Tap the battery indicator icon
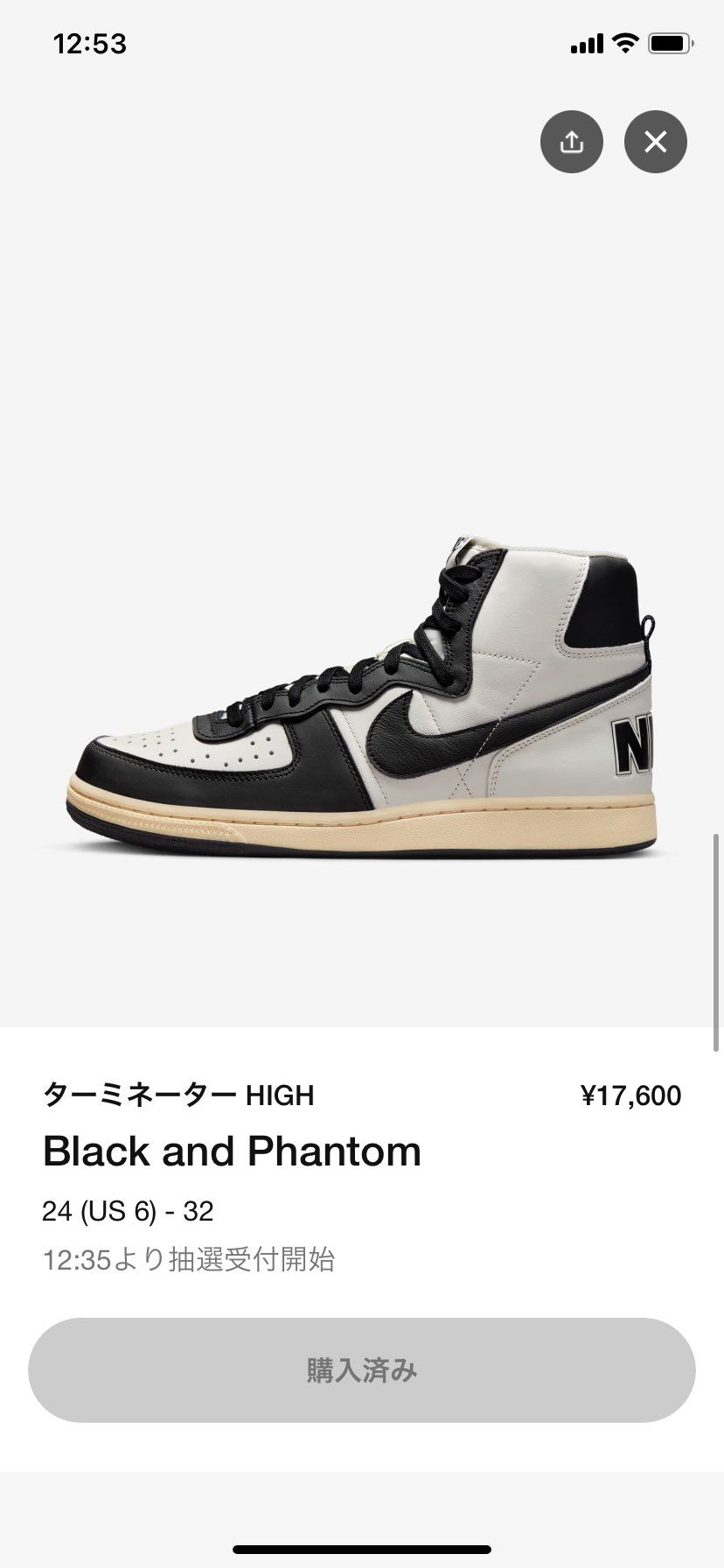The height and width of the screenshot is (1568, 724). pos(669,41)
